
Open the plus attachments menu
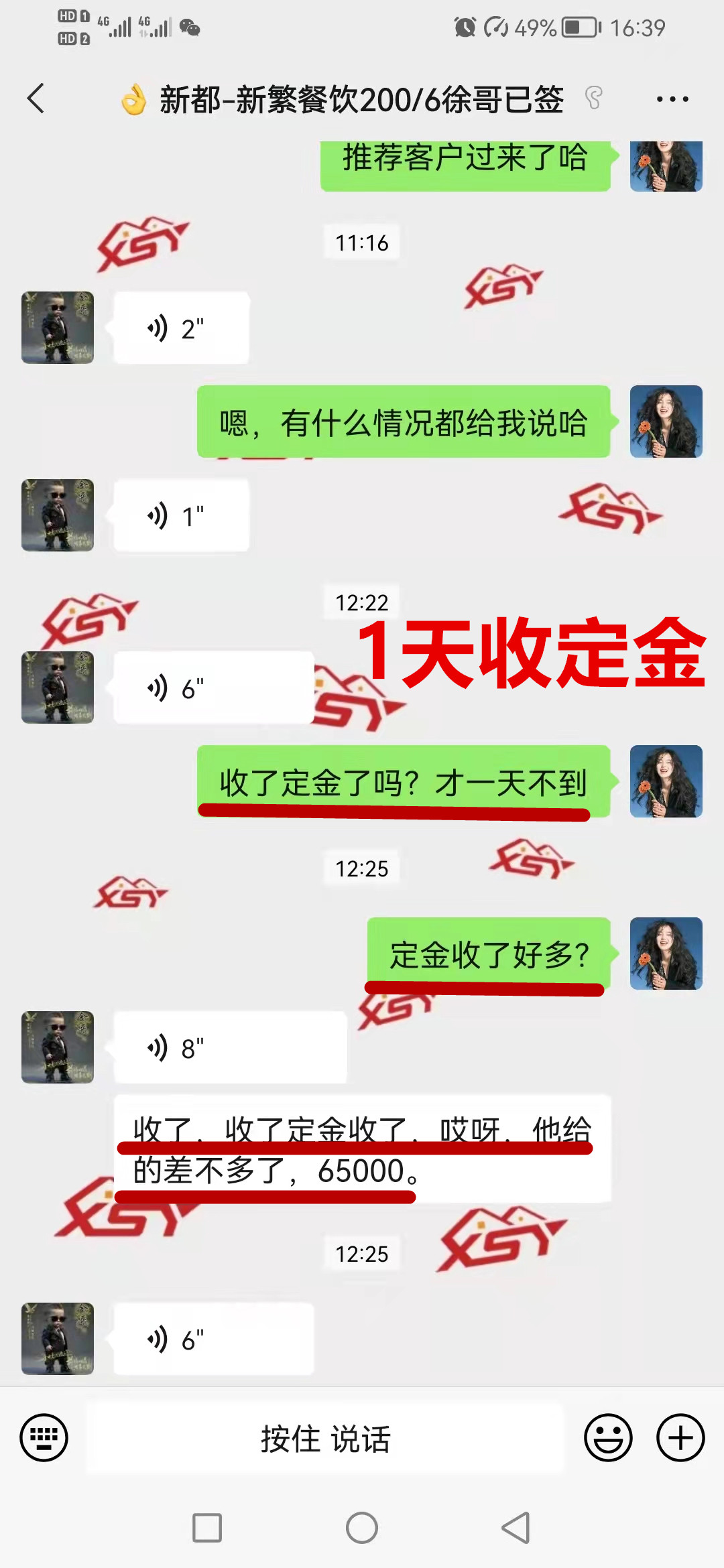(680, 1438)
